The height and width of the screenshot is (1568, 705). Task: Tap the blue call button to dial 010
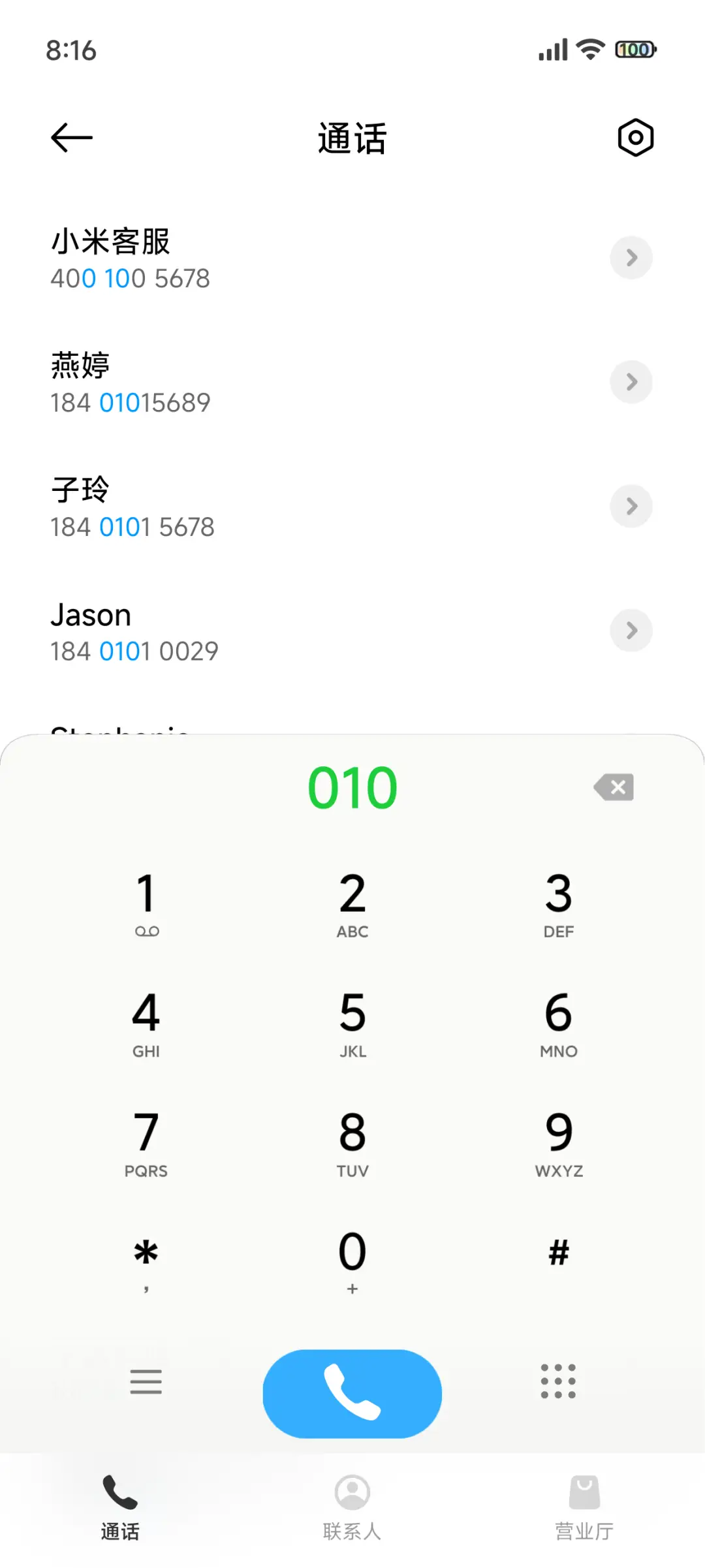click(x=352, y=1392)
